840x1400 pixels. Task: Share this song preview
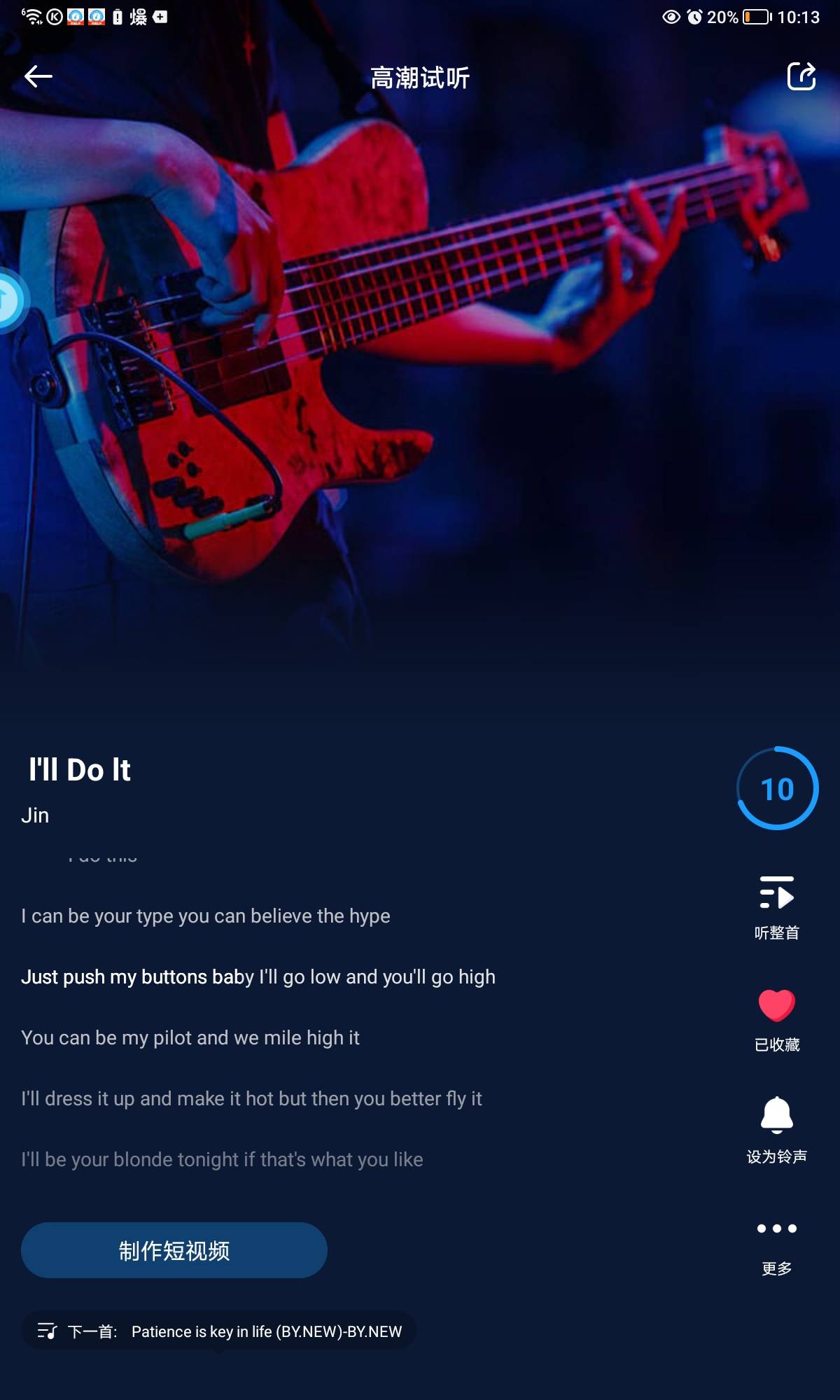(801, 76)
